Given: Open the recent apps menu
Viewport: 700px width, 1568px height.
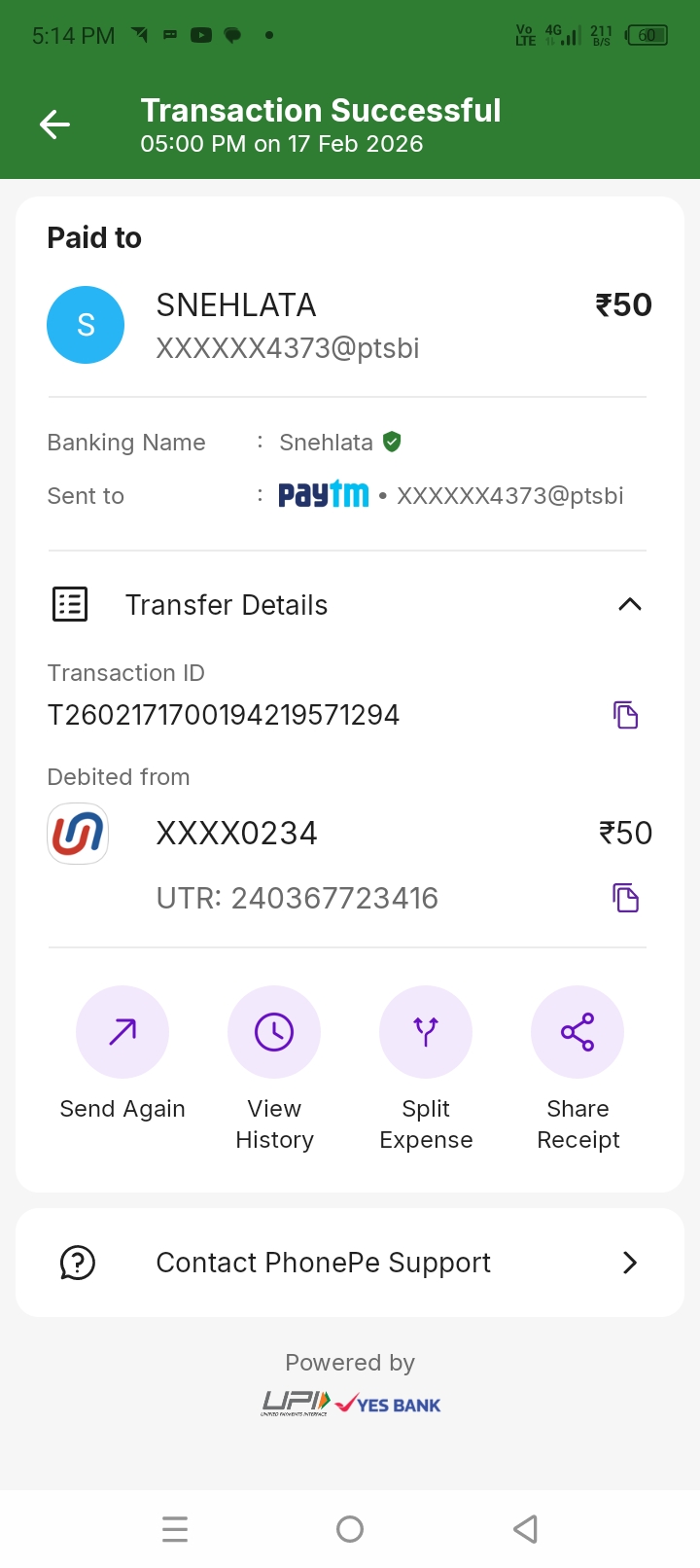Looking at the screenshot, I should coord(175,1529).
